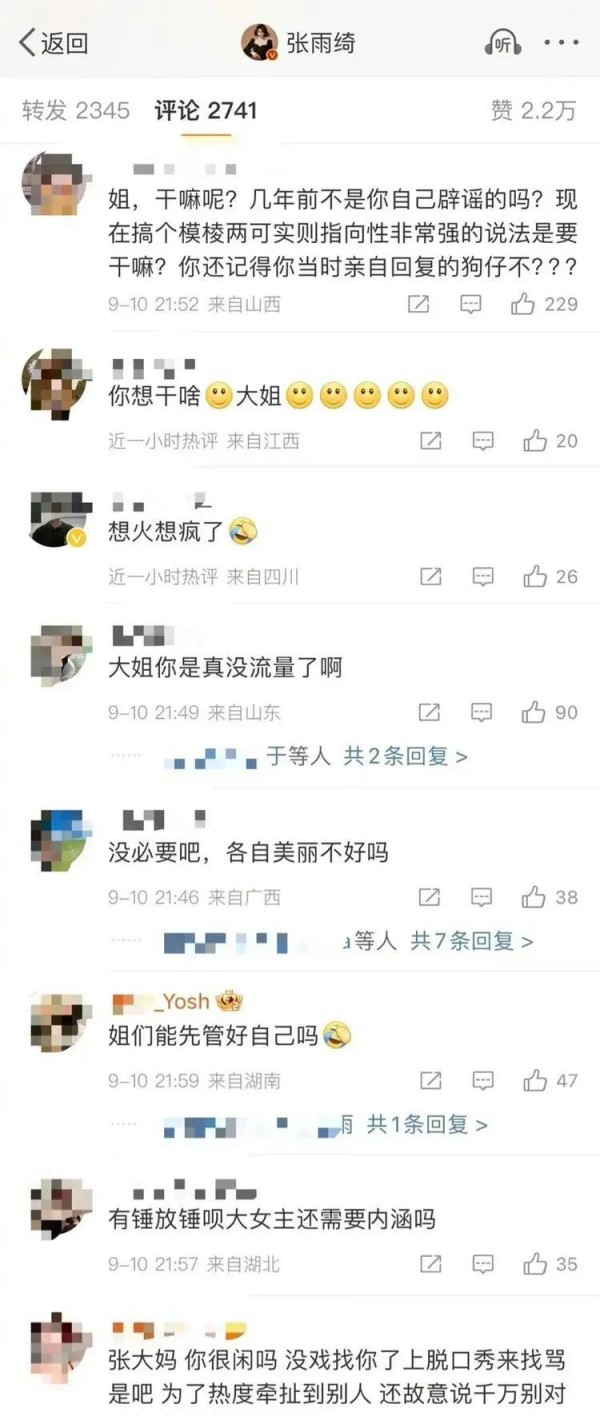This screenshot has height=1416, width=600.
Task: Open avatar of the _Yosh commenter
Action: 61,1020
